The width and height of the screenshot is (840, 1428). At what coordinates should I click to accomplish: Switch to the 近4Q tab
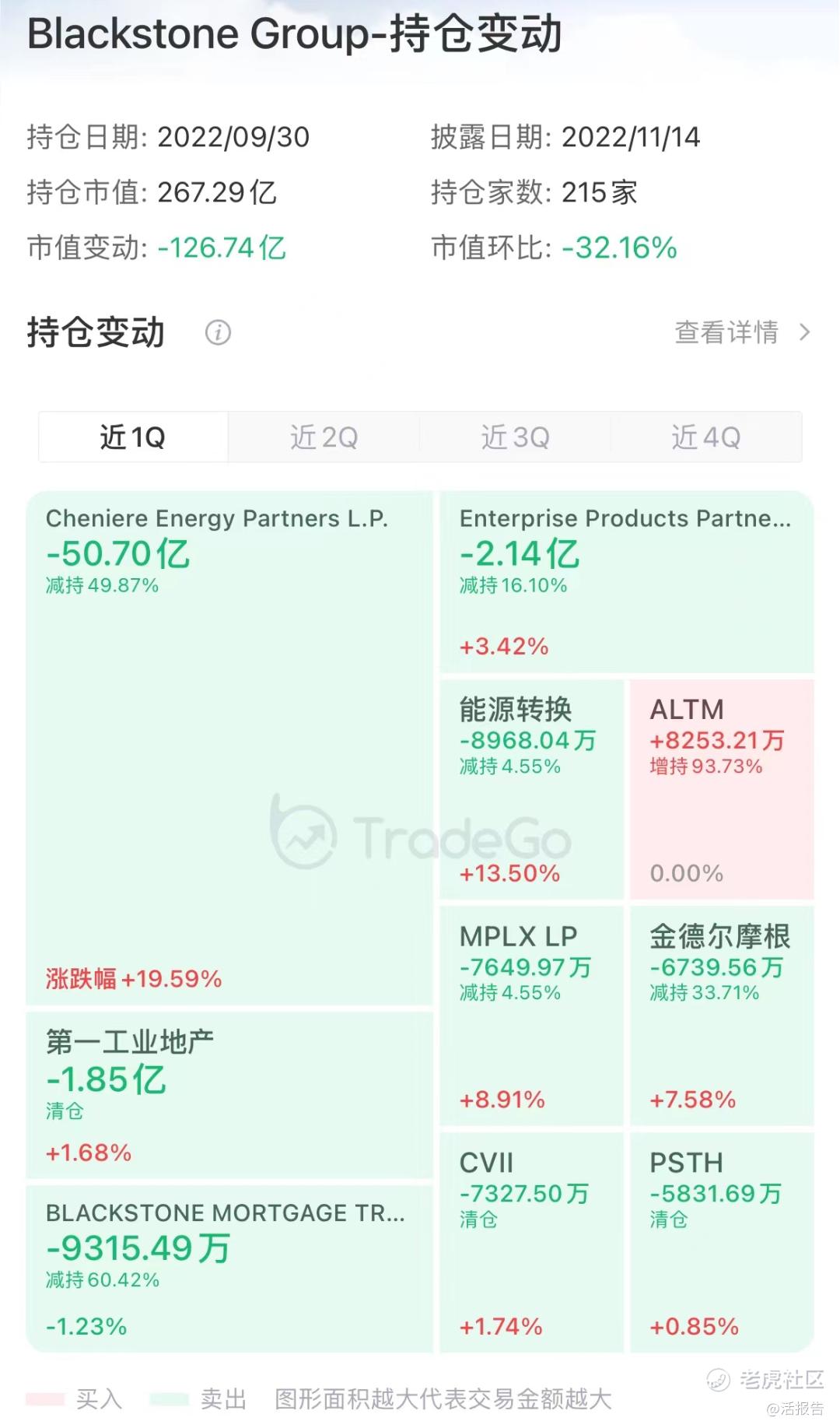pyautogui.click(x=706, y=437)
